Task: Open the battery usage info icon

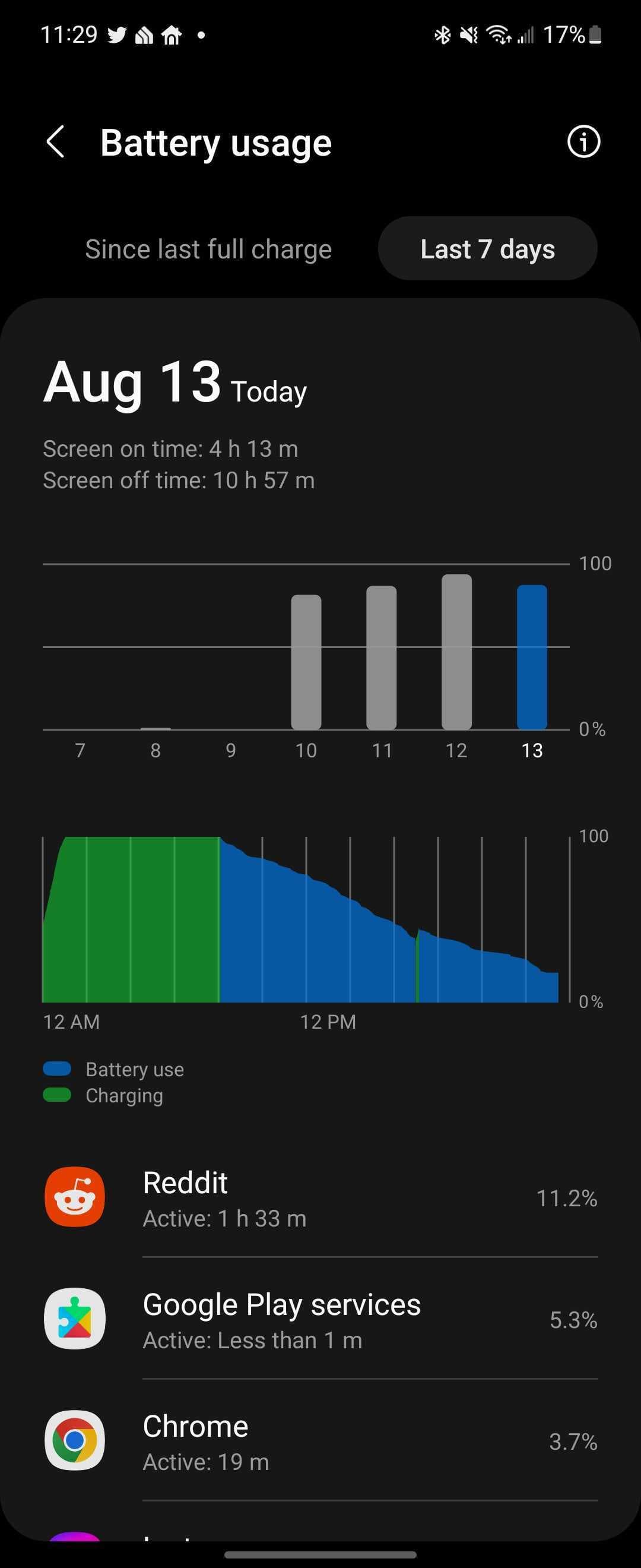Action: [583, 143]
